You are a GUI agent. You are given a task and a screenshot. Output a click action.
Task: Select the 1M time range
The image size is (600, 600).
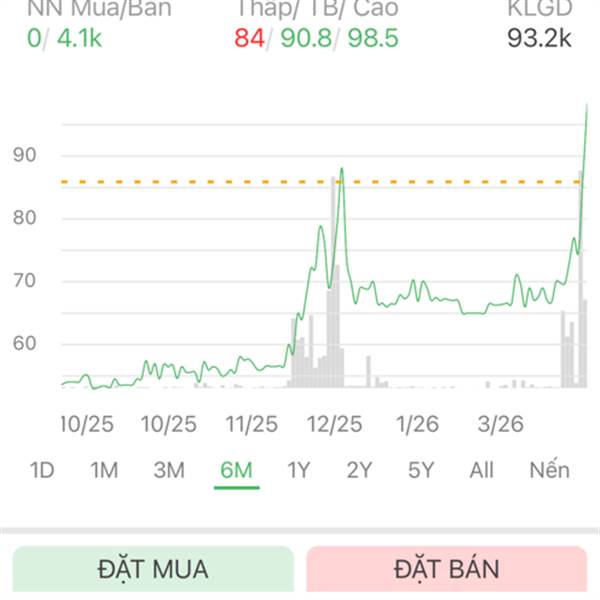coord(104,470)
